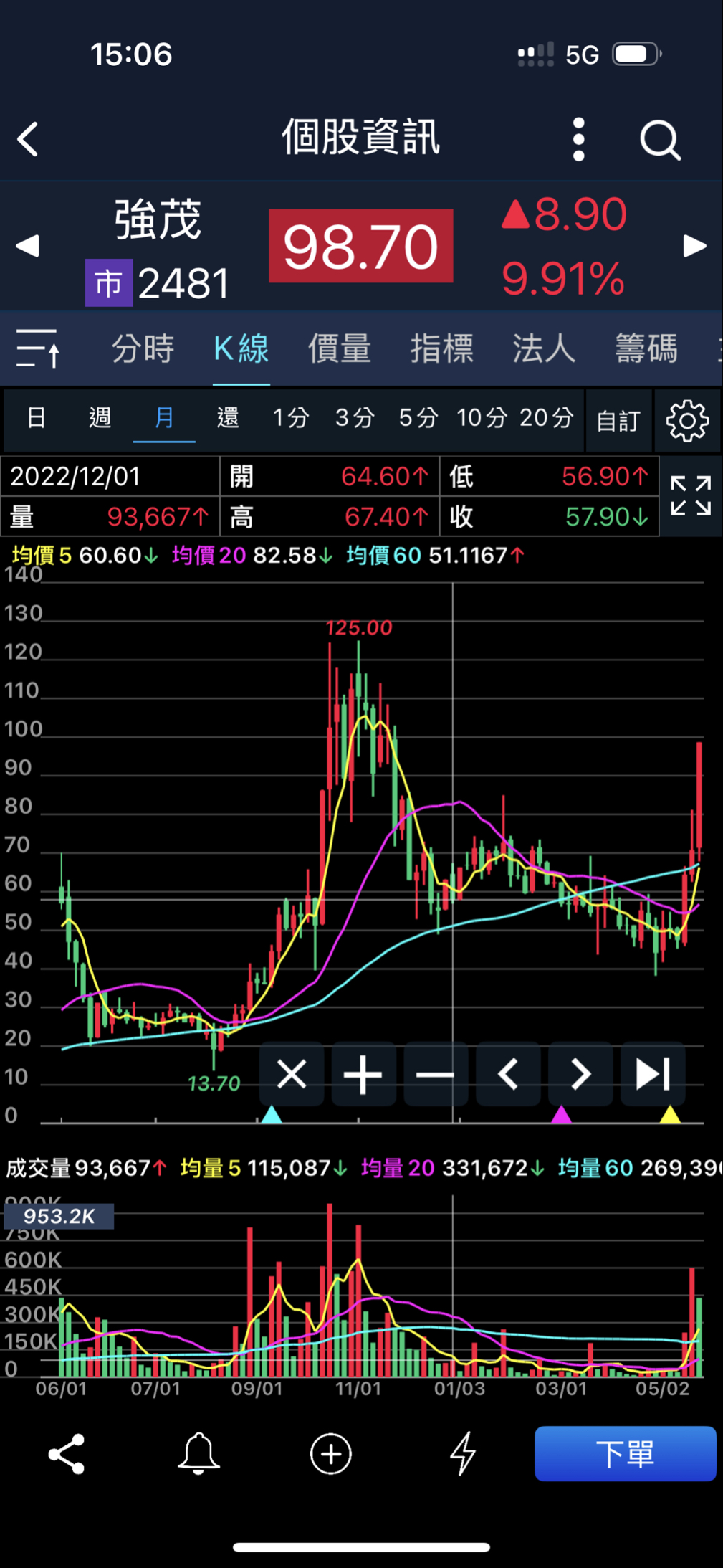
Task: Tap 下單 to place an order
Action: tap(625, 1453)
